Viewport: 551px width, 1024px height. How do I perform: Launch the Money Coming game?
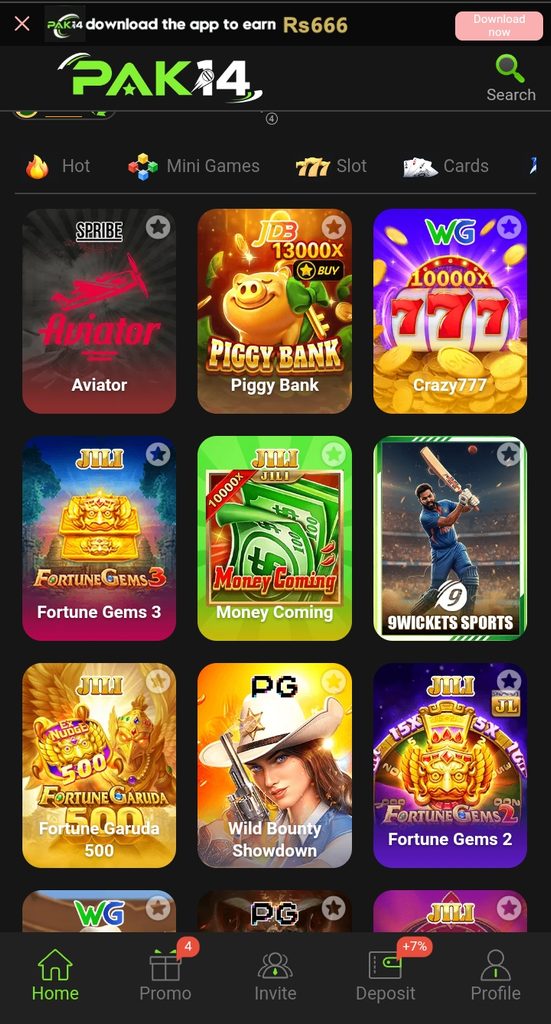[274, 538]
